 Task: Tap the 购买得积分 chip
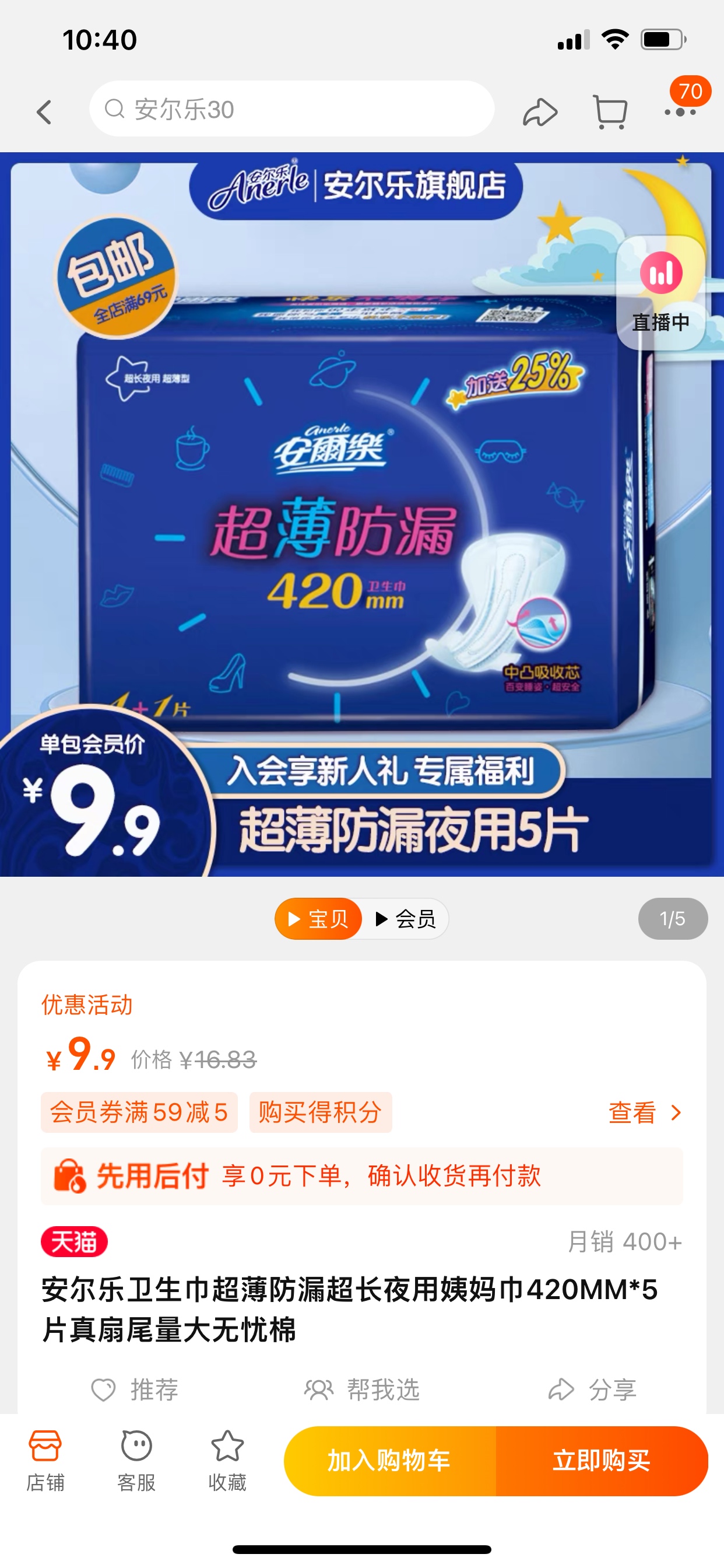321,1112
